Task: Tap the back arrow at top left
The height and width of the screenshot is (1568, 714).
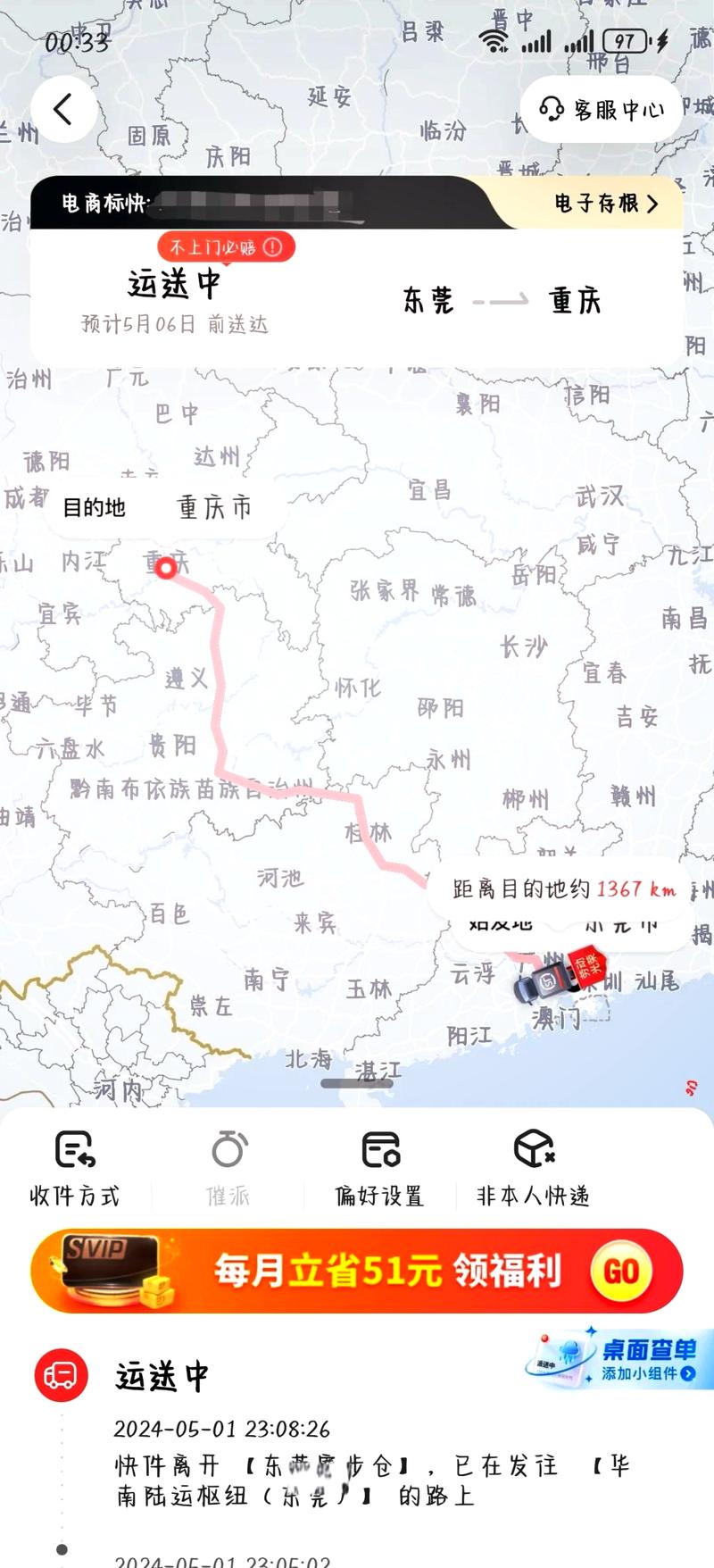Action: click(62, 107)
